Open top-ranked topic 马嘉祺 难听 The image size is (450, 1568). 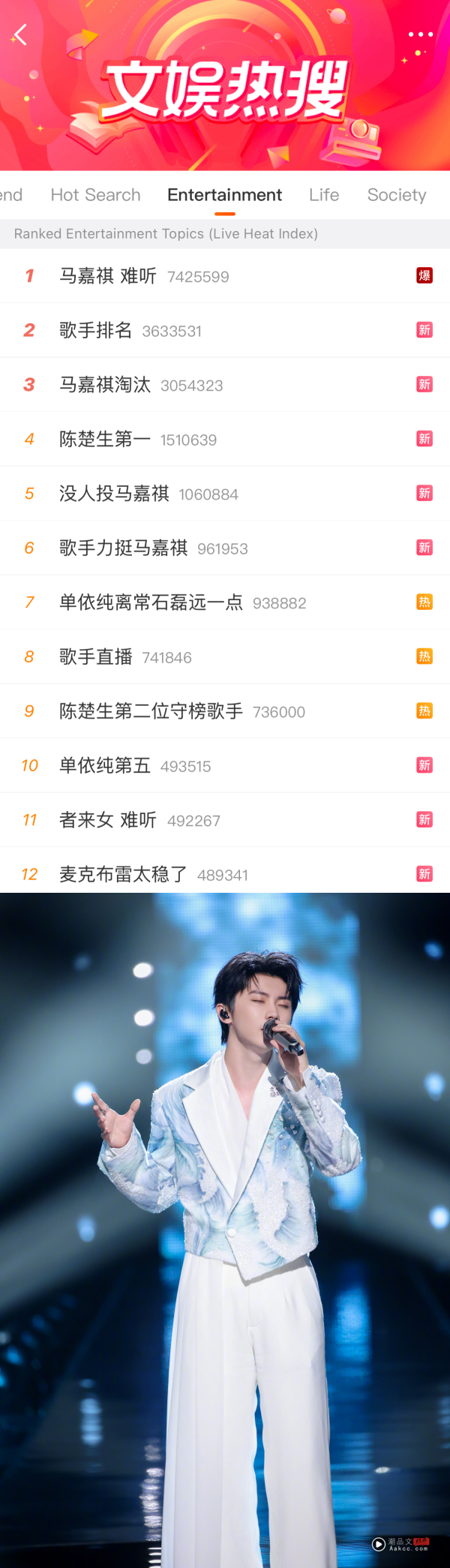point(108,276)
